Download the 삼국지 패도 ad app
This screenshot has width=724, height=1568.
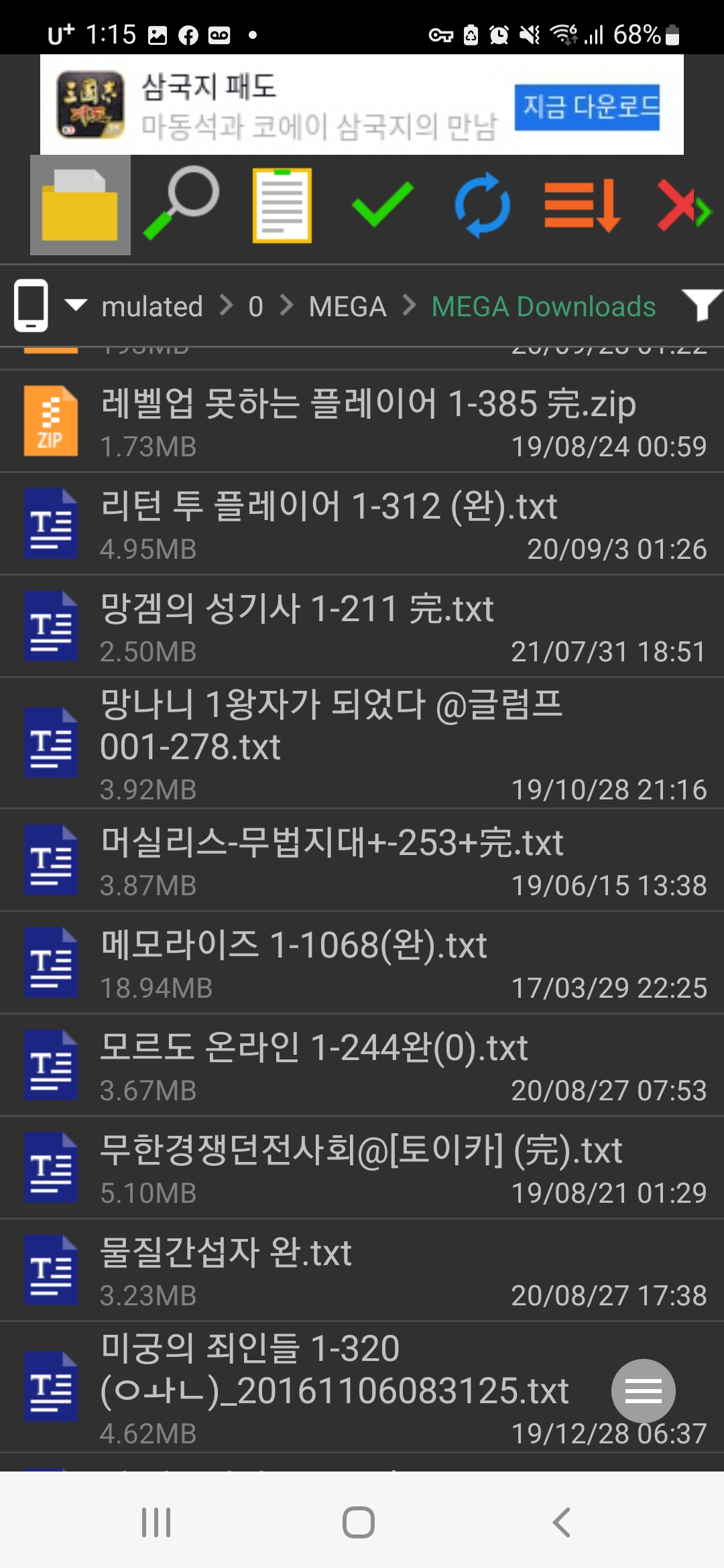point(587,107)
